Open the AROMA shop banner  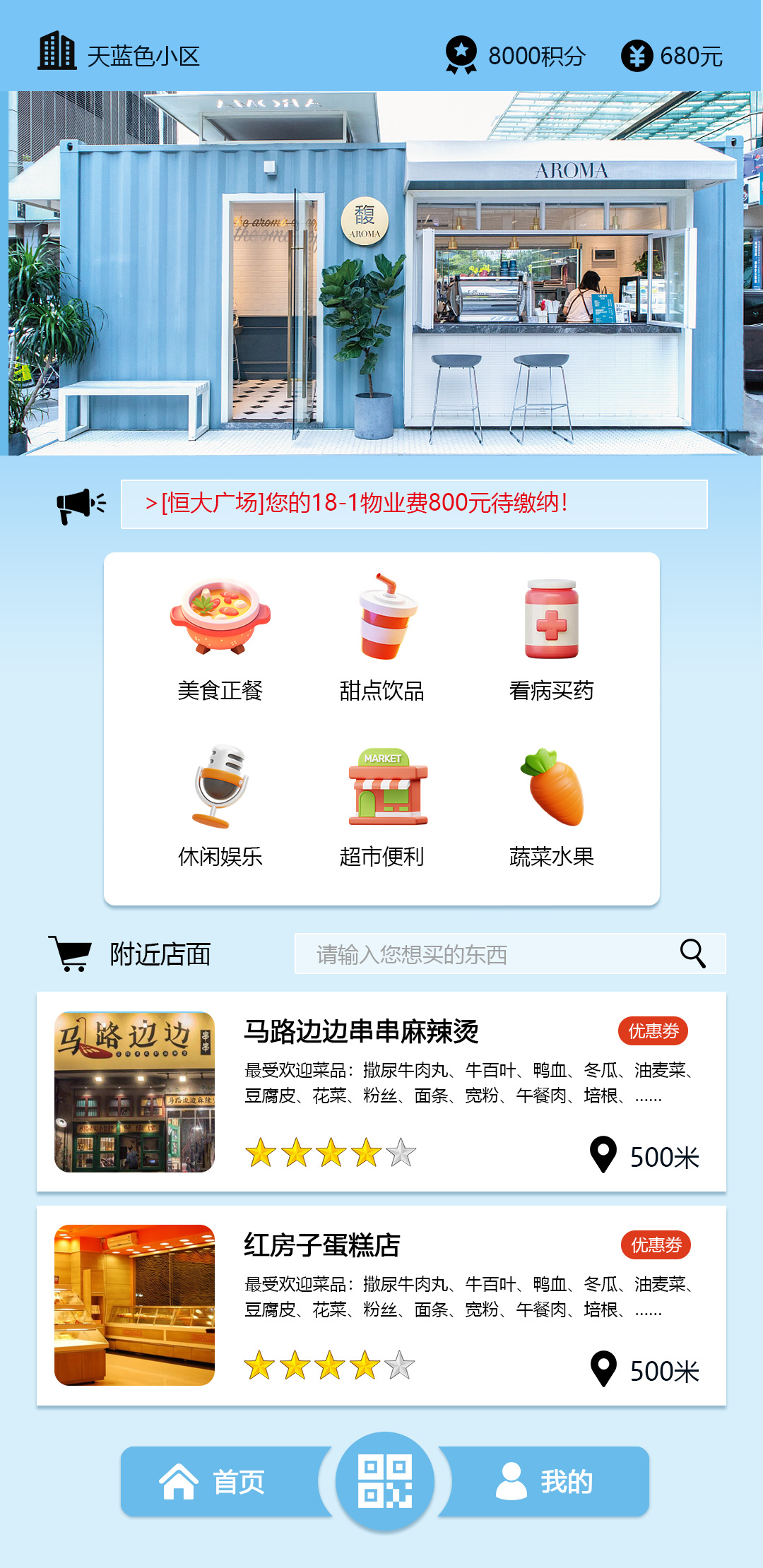tap(381, 273)
